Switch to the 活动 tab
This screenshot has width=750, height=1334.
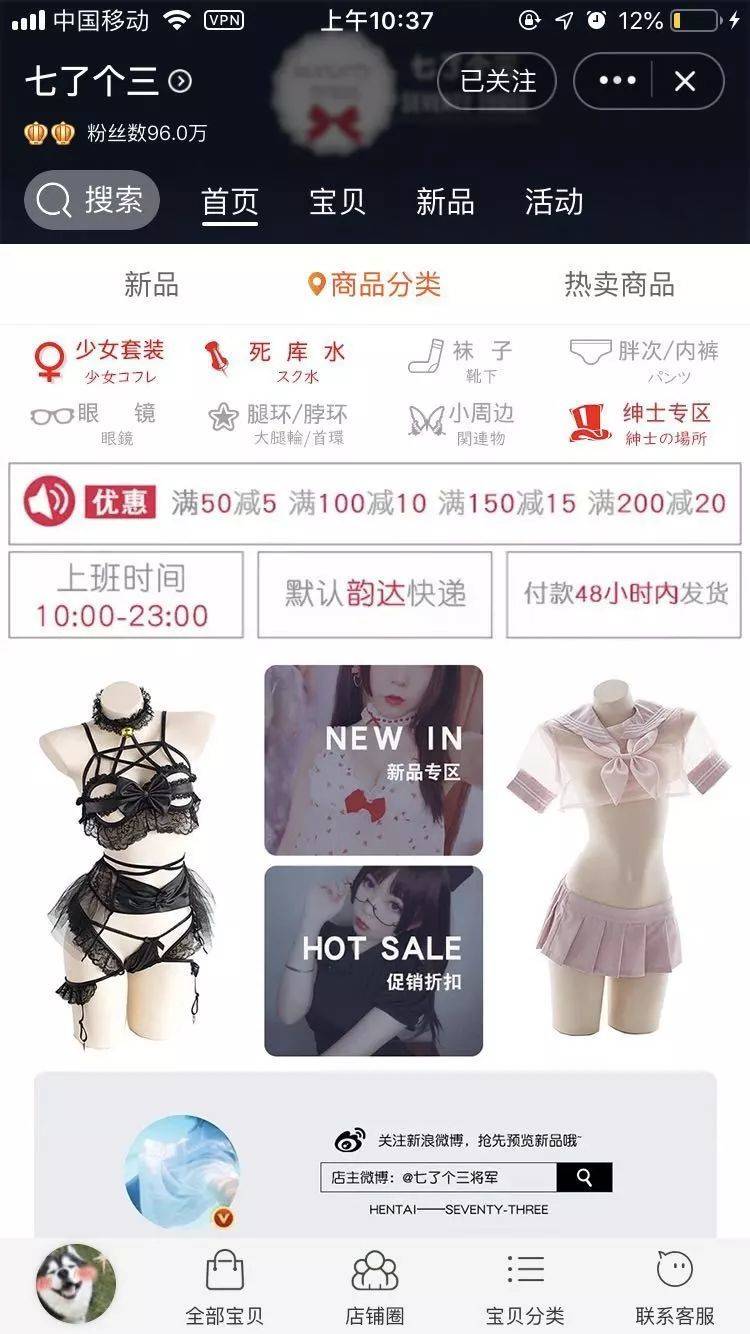[x=554, y=202]
